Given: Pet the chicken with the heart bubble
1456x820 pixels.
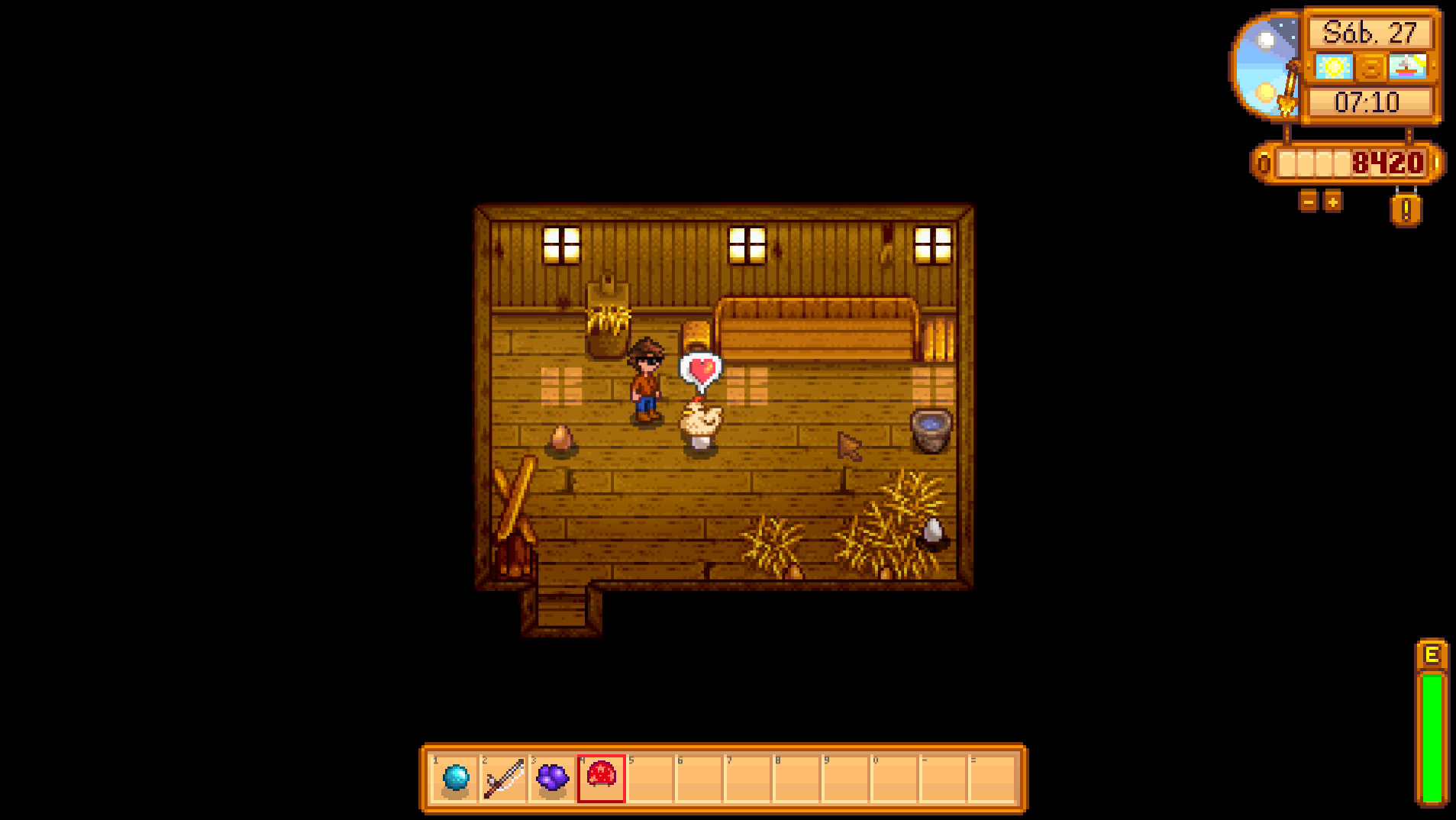Looking at the screenshot, I should [701, 423].
